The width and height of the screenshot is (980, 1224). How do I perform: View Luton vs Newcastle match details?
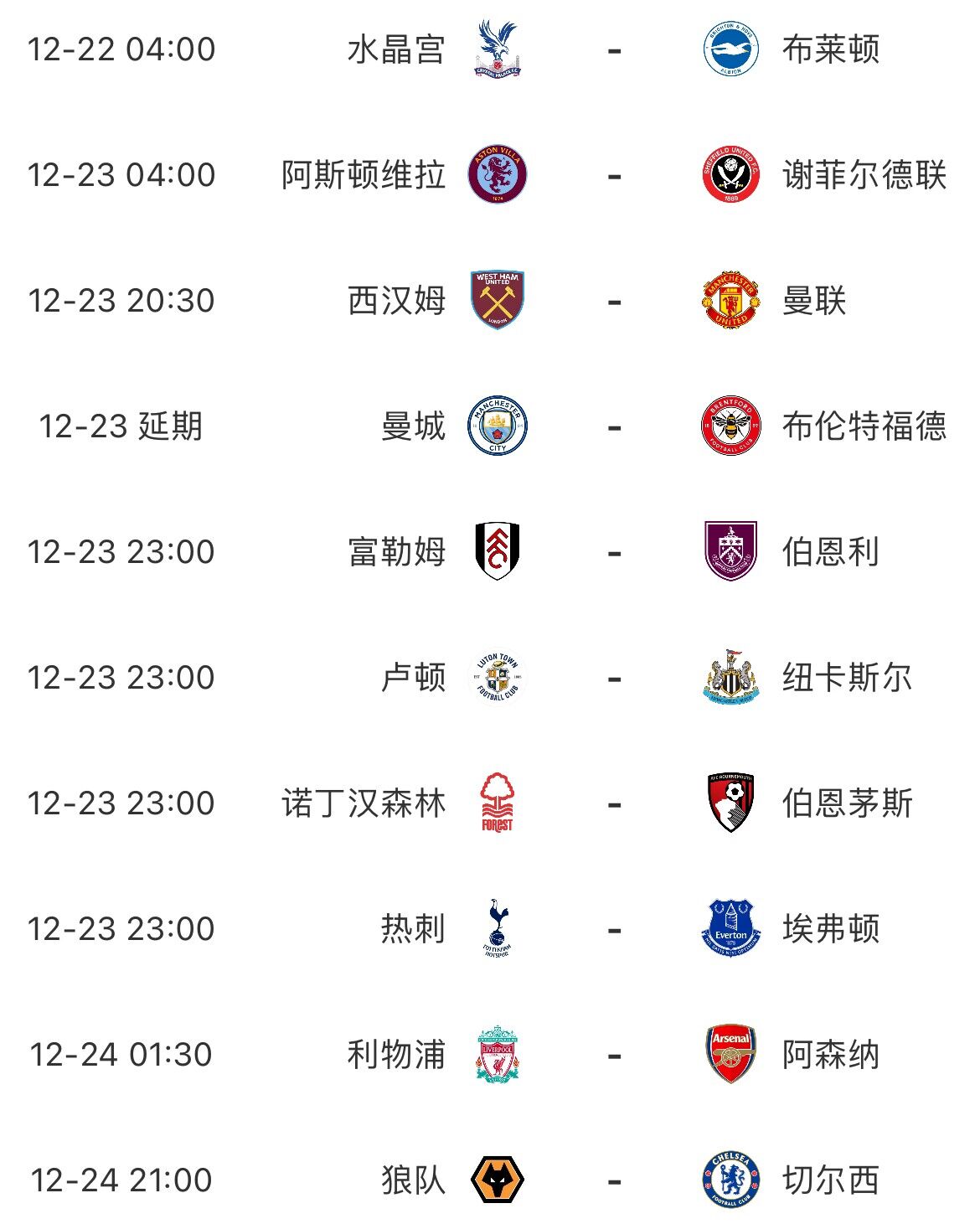point(614,679)
